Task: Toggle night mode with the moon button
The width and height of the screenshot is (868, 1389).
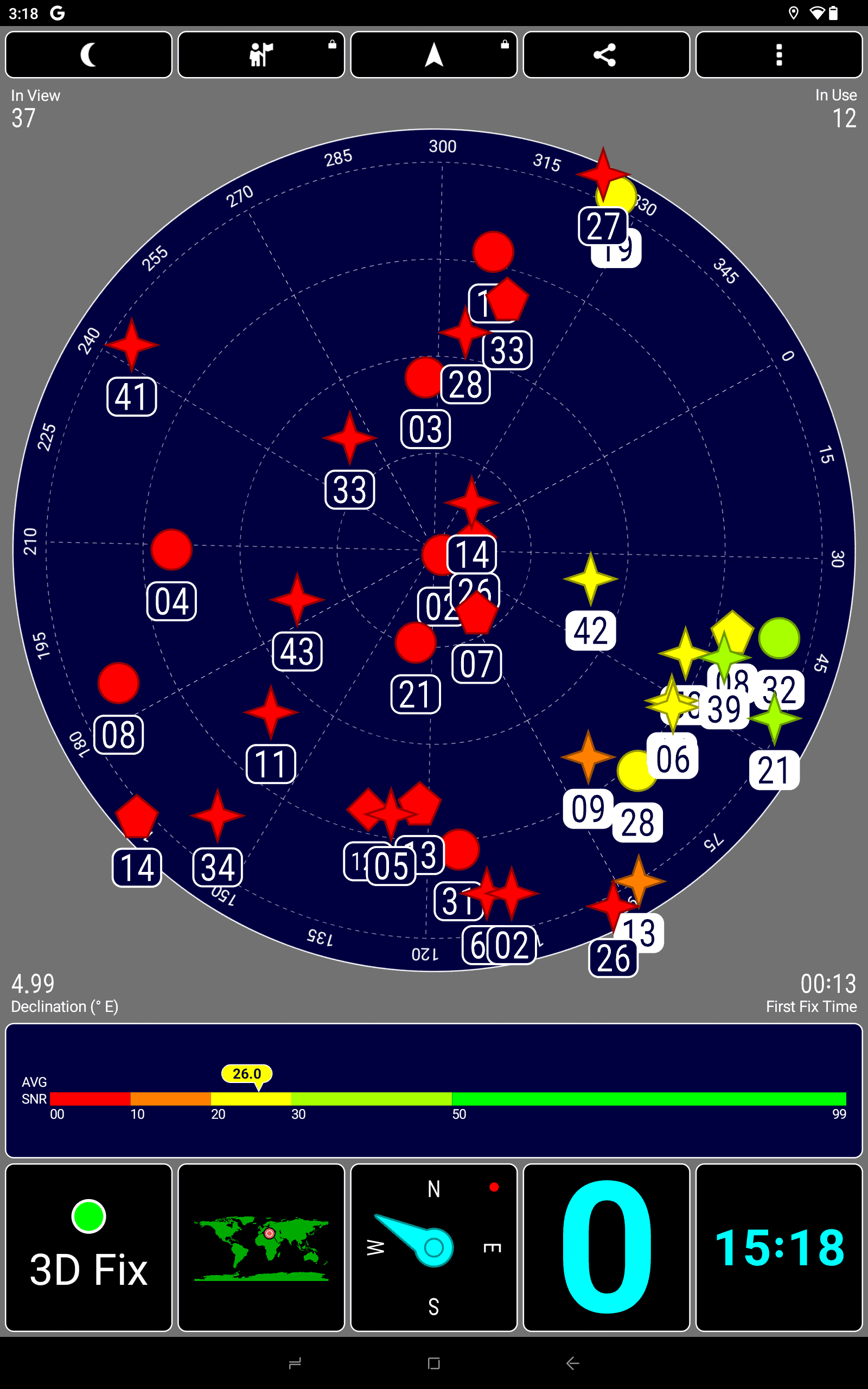Action: (88, 55)
